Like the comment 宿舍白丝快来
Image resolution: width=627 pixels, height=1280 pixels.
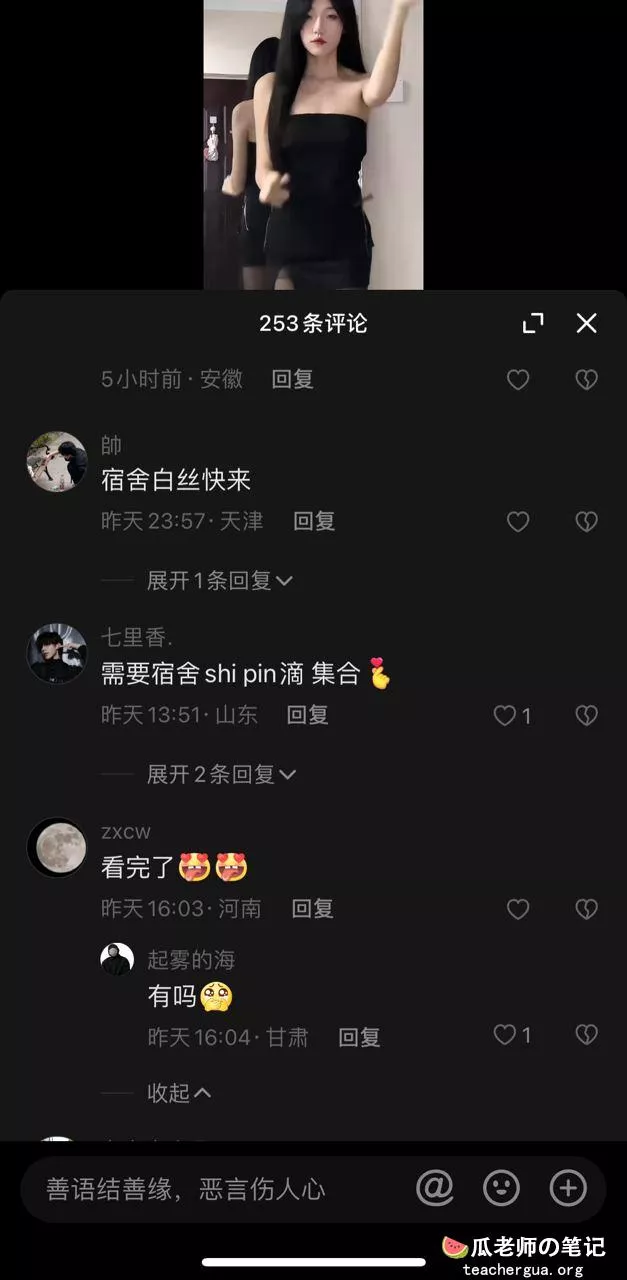pos(517,521)
